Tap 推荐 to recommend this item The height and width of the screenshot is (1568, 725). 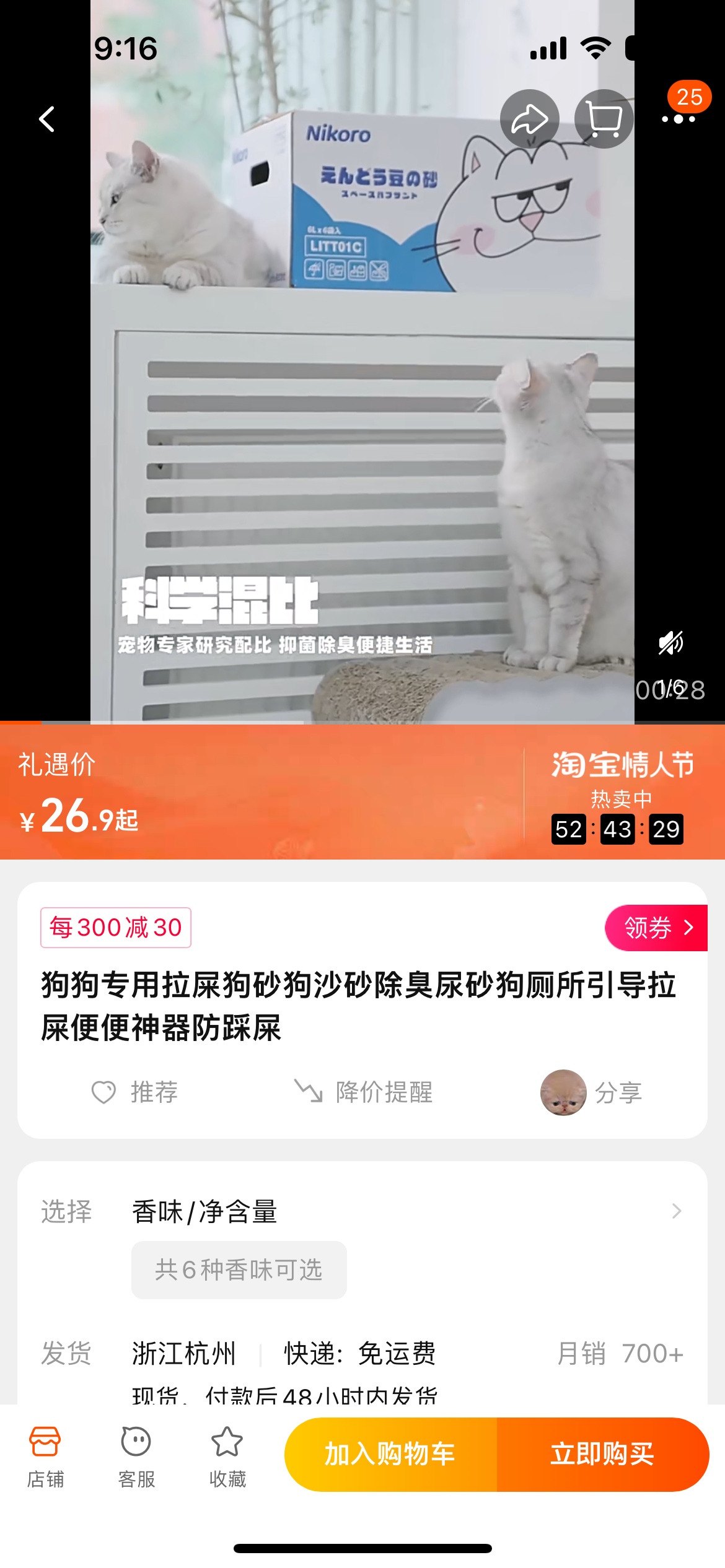tap(135, 1092)
